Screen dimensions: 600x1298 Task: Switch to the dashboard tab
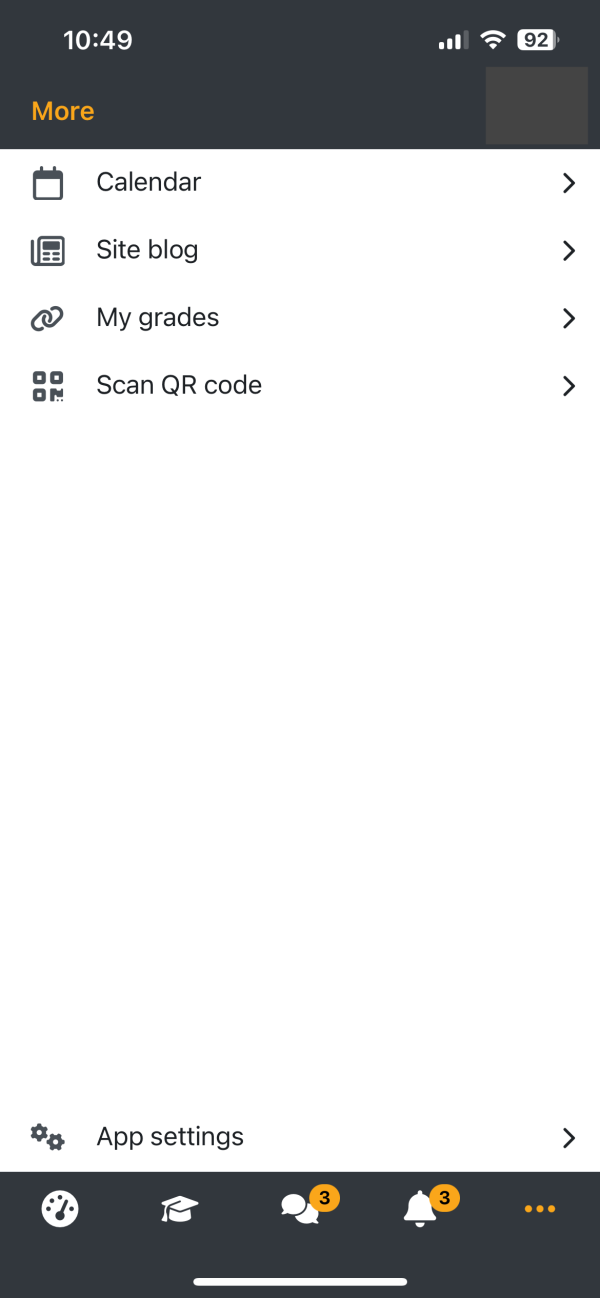tap(60, 1209)
